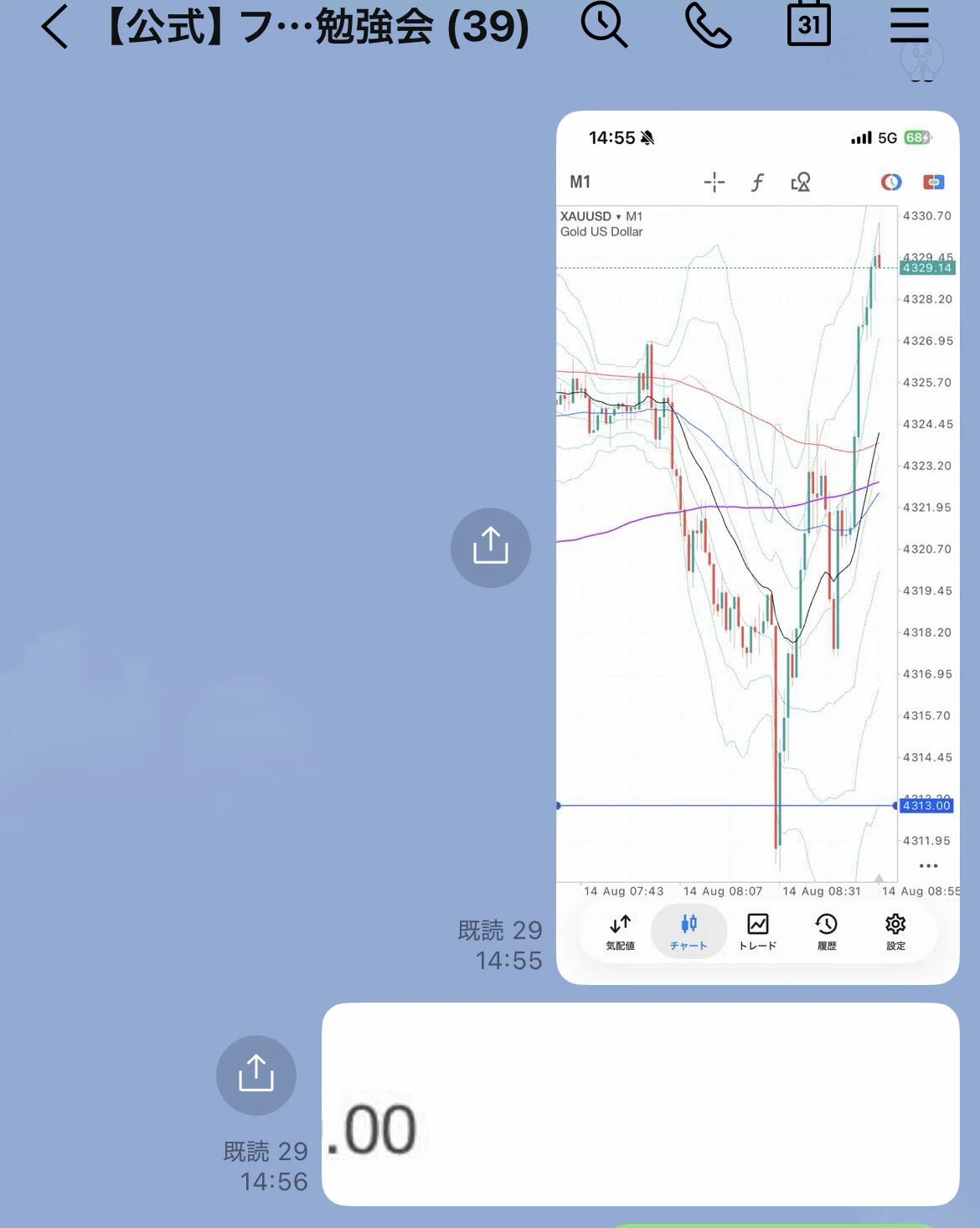
Task: Share the image sent at 14:56
Action: pyautogui.click(x=256, y=1075)
